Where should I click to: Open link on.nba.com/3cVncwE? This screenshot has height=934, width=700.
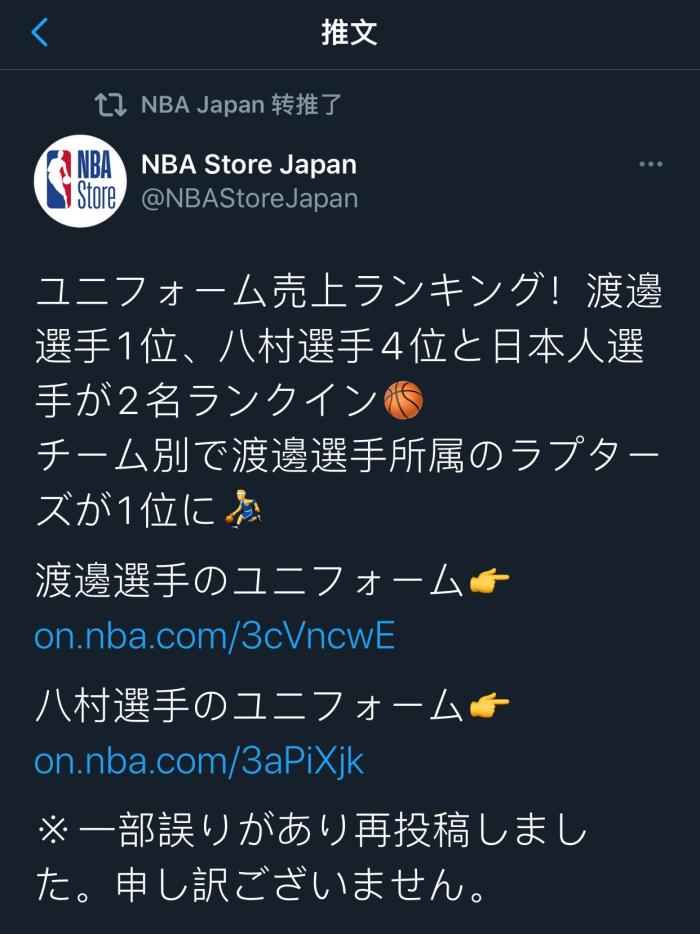click(214, 636)
